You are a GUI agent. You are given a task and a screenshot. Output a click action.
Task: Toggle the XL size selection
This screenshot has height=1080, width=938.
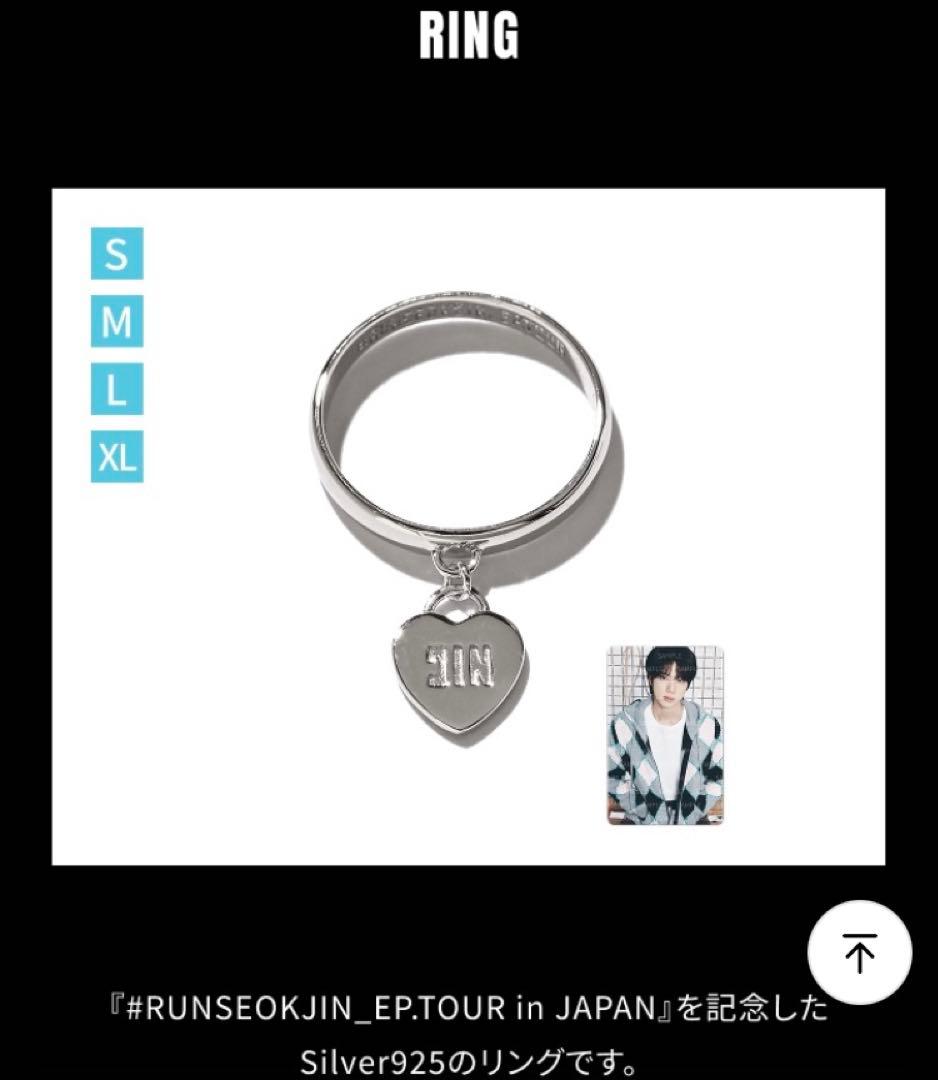(119, 456)
